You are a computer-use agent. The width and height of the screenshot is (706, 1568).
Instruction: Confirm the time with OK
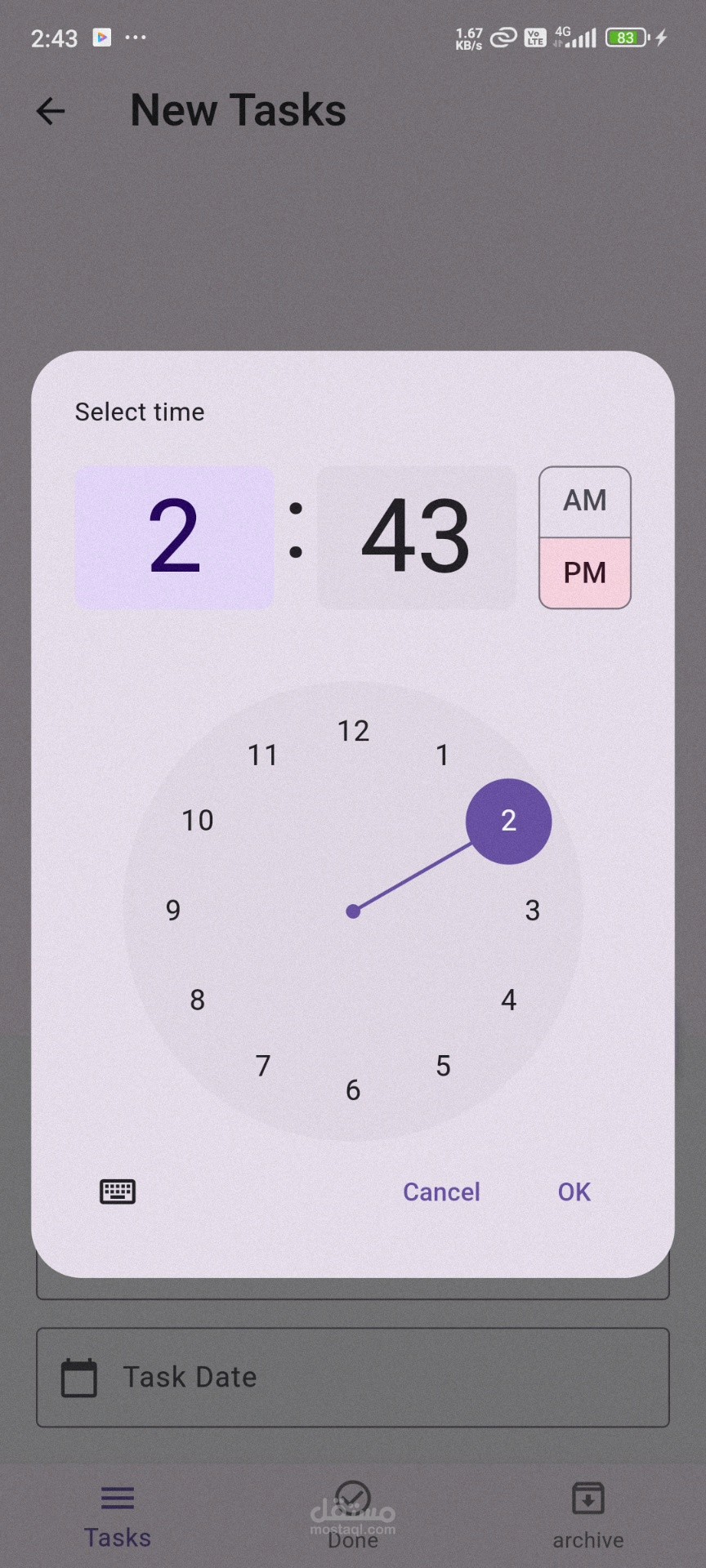[x=574, y=1192]
